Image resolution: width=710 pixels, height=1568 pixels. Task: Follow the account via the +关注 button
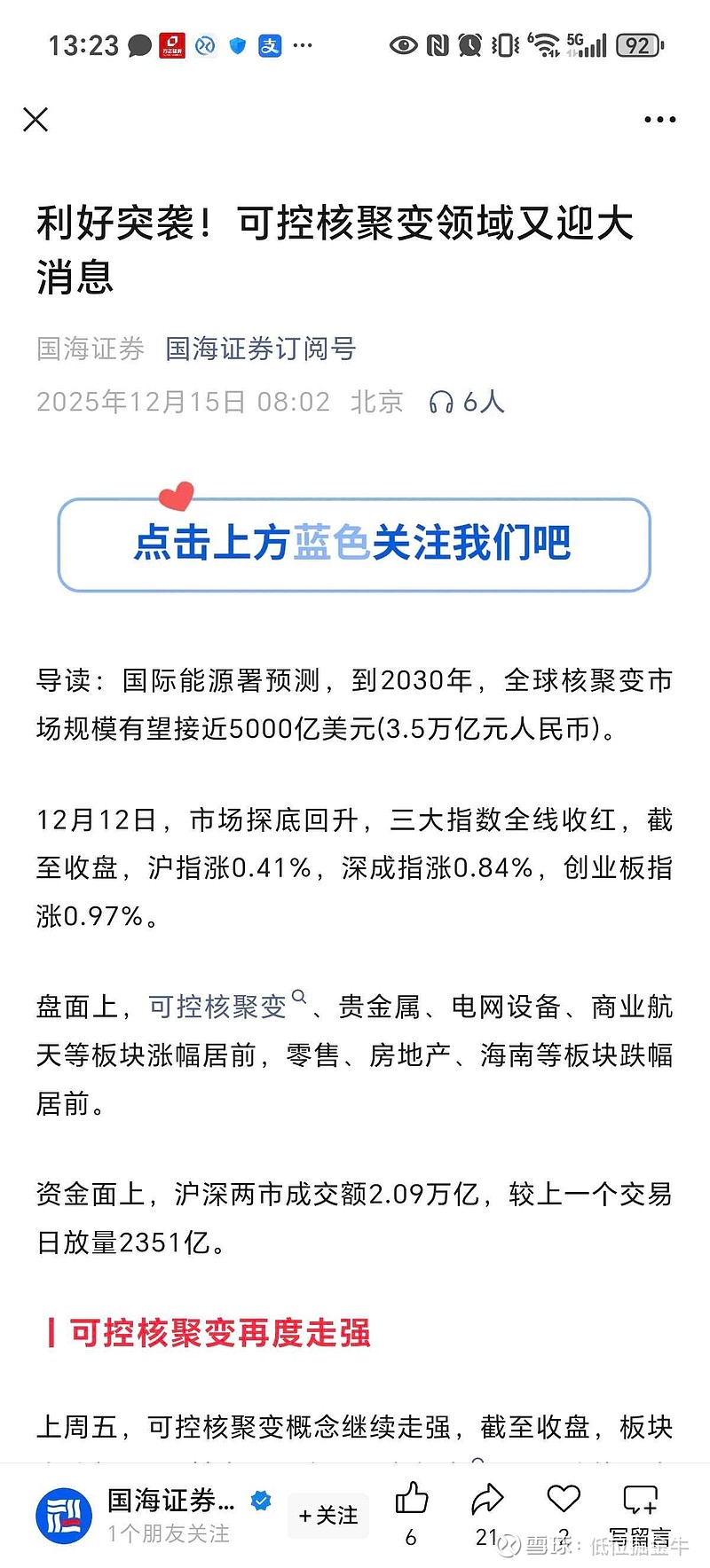click(x=327, y=1516)
